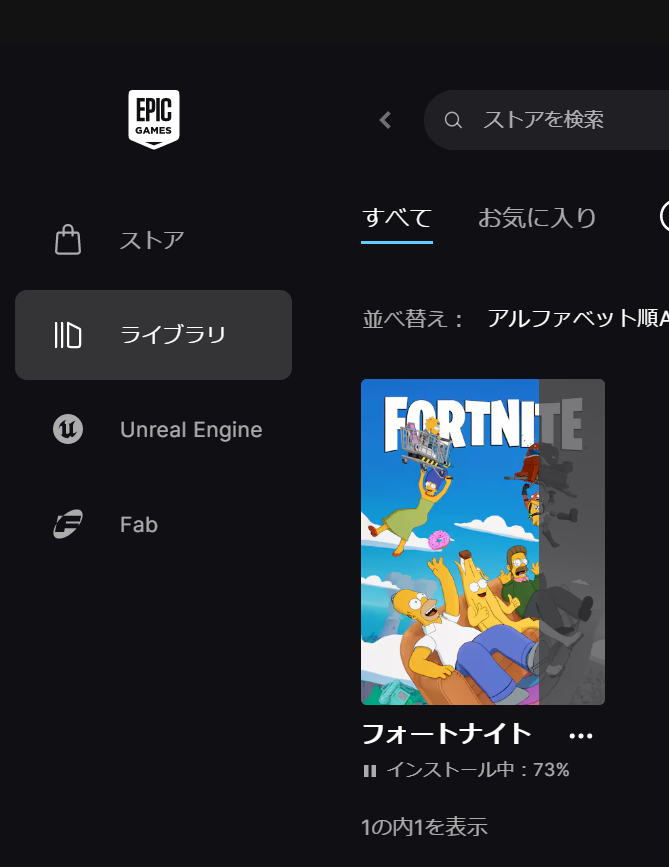Viewport: 669px width, 867px height.
Task: Switch to the お気に入り tab
Action: 537,217
